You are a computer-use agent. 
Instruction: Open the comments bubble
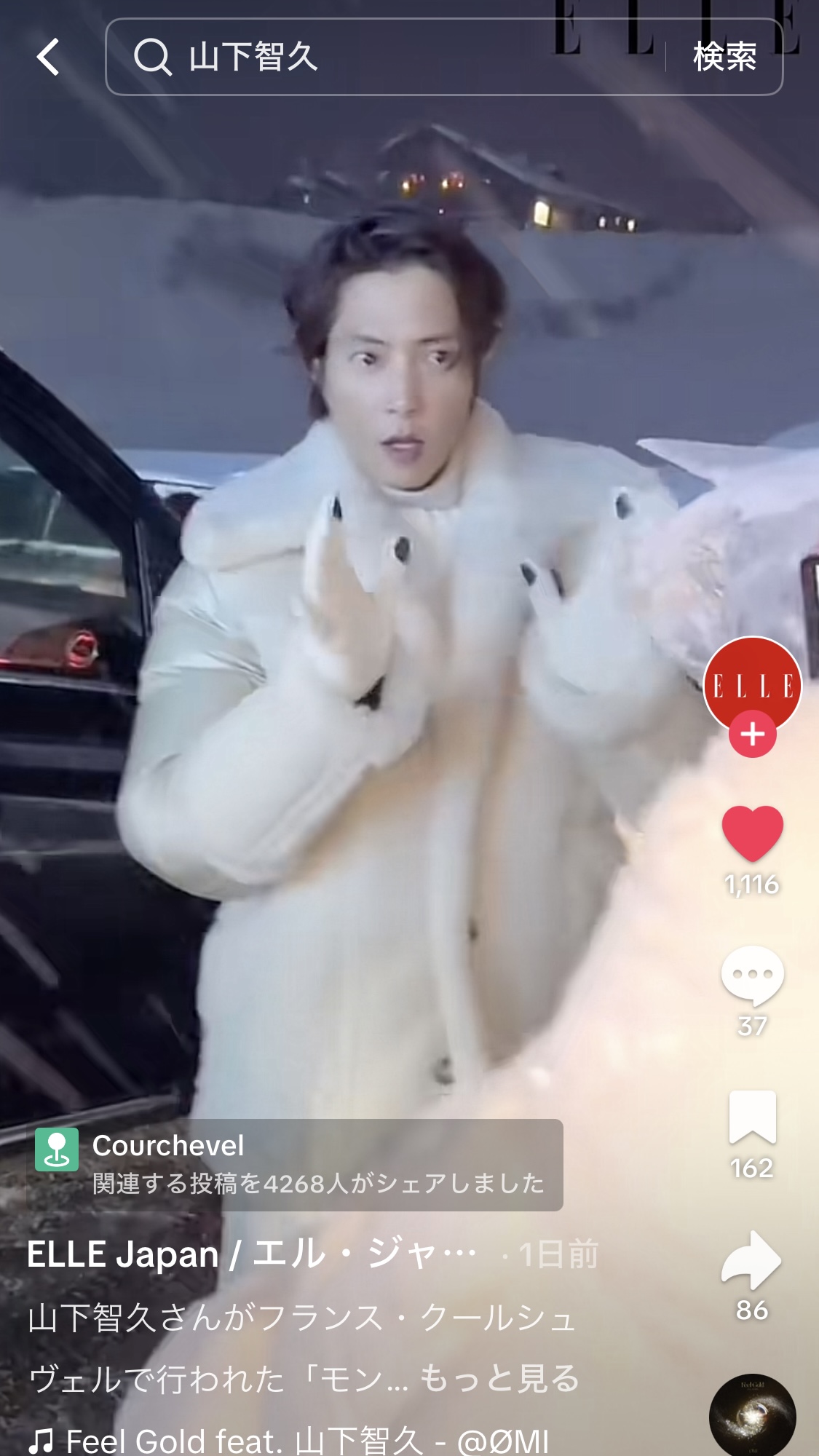[x=752, y=976]
